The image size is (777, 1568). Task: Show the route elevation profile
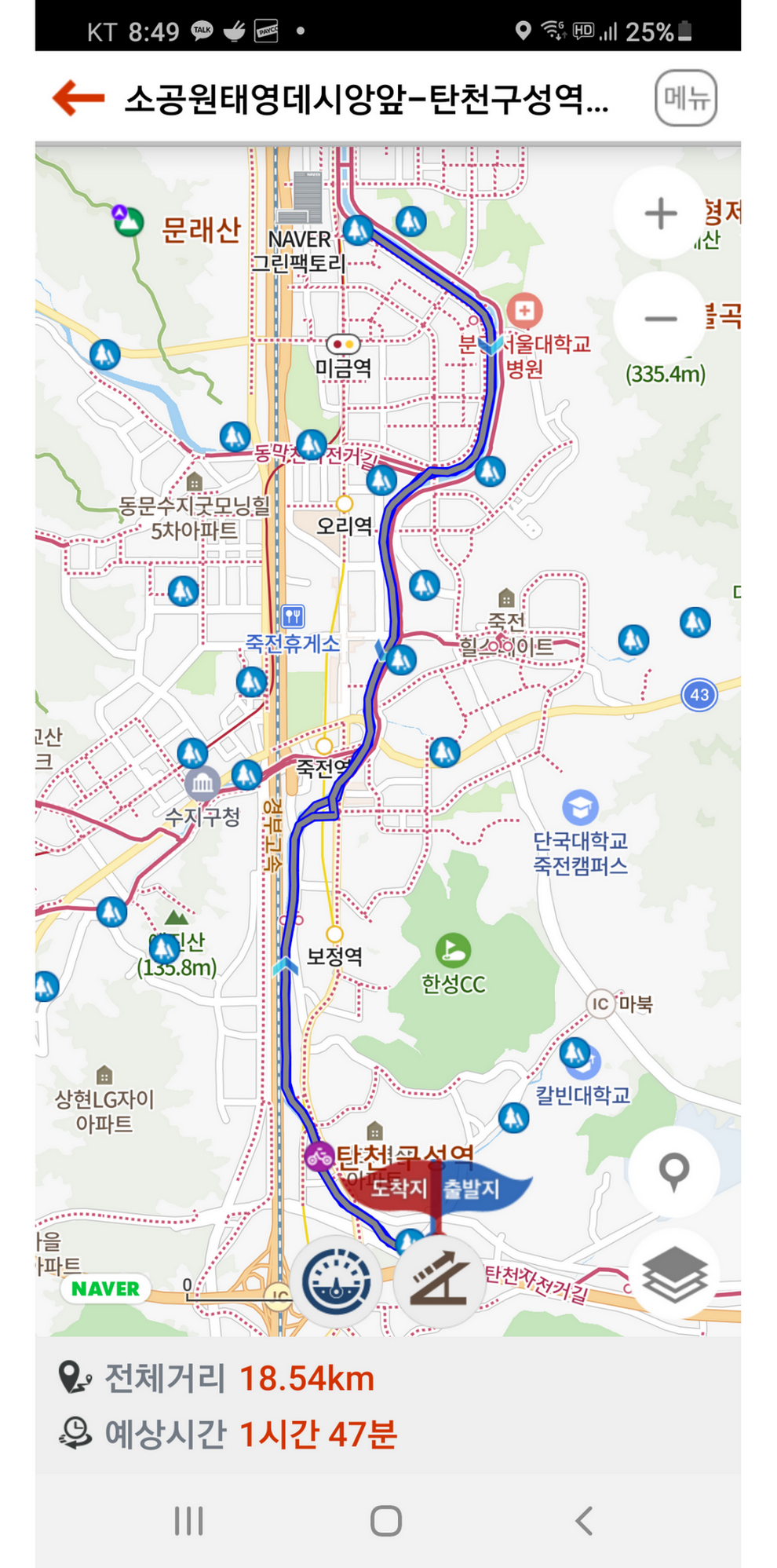pyautogui.click(x=440, y=1281)
